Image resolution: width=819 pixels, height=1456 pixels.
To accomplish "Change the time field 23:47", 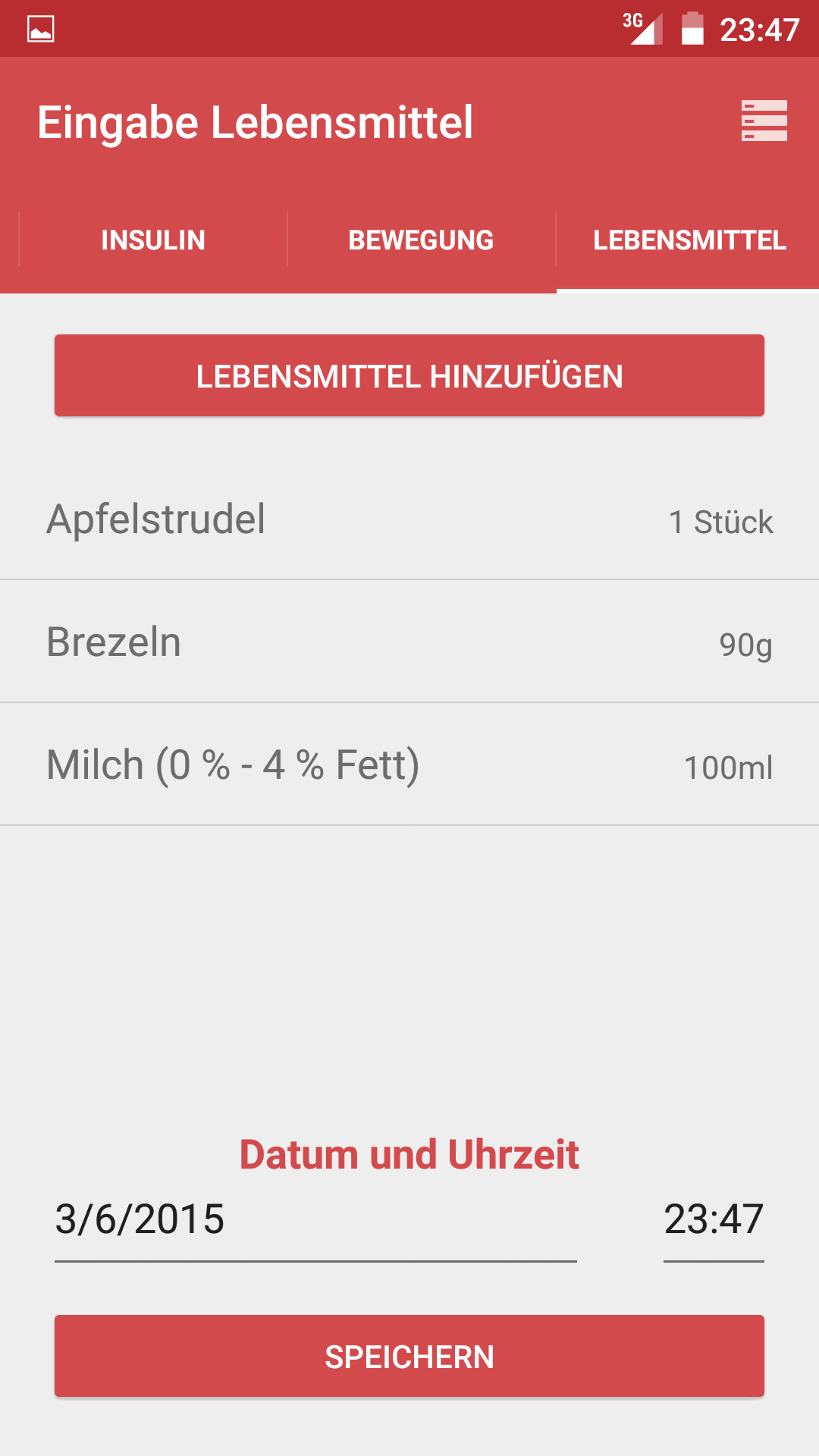I will click(713, 1220).
